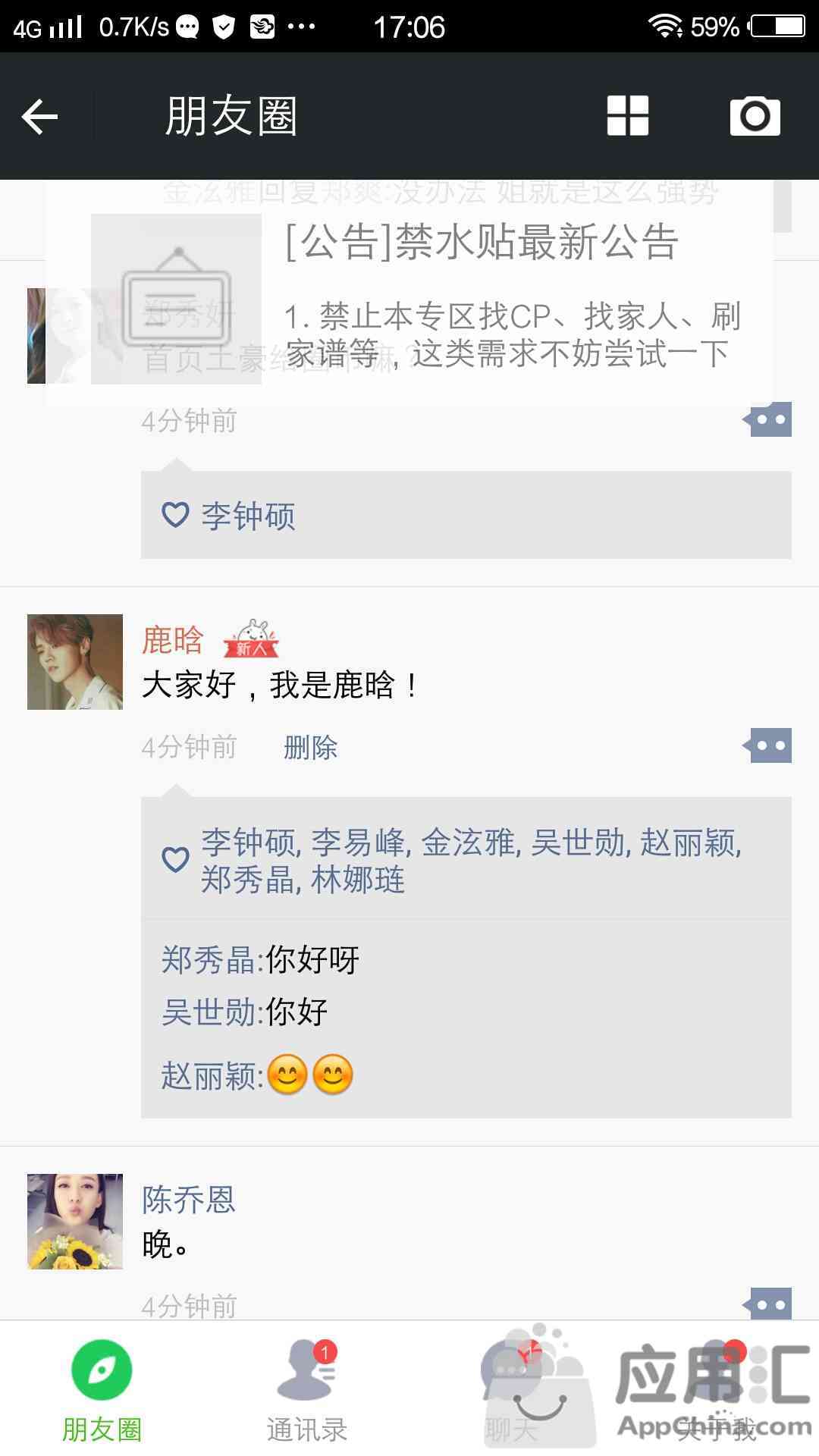This screenshot has height=1456, width=819.
Task: Open the camera to post a moment
Action: (755, 116)
